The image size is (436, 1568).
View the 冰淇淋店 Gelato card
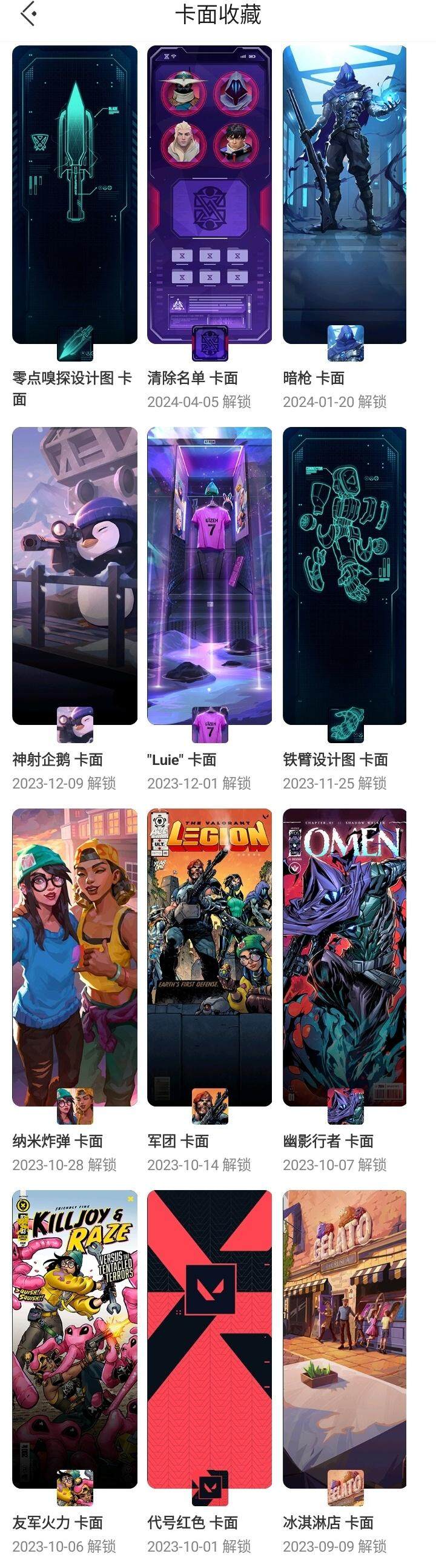pos(345,1338)
